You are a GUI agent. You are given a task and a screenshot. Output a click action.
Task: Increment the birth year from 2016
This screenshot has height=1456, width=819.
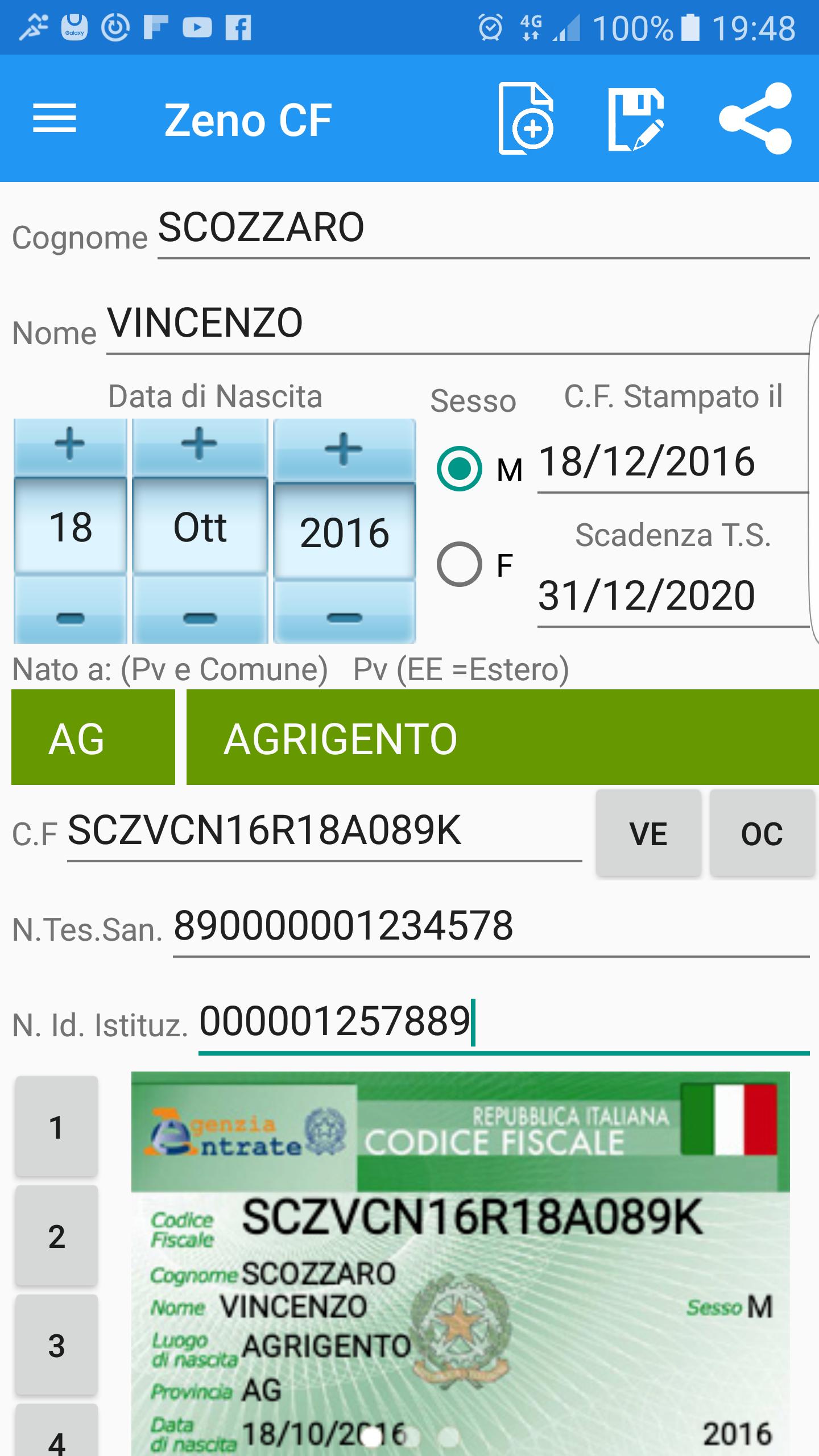tap(344, 448)
